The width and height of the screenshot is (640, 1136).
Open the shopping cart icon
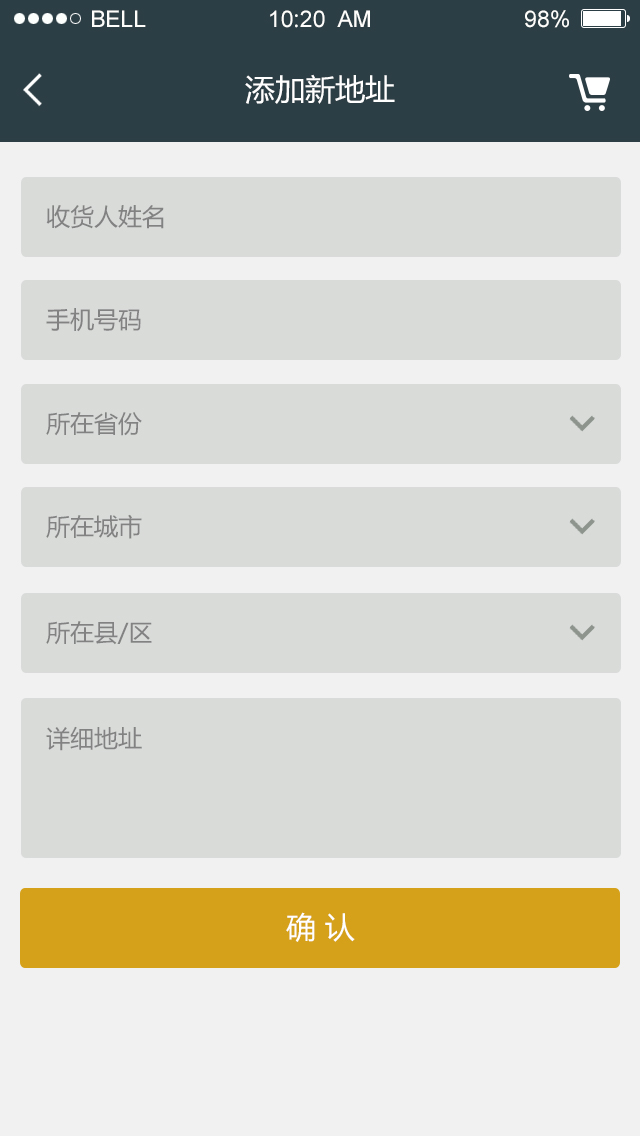pos(589,92)
